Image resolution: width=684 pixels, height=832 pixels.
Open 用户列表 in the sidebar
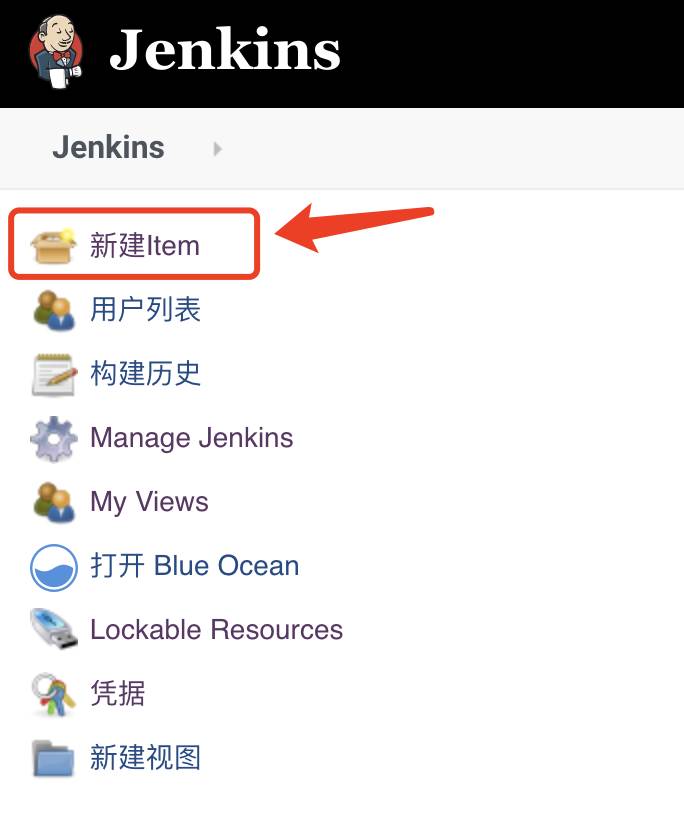tap(145, 309)
